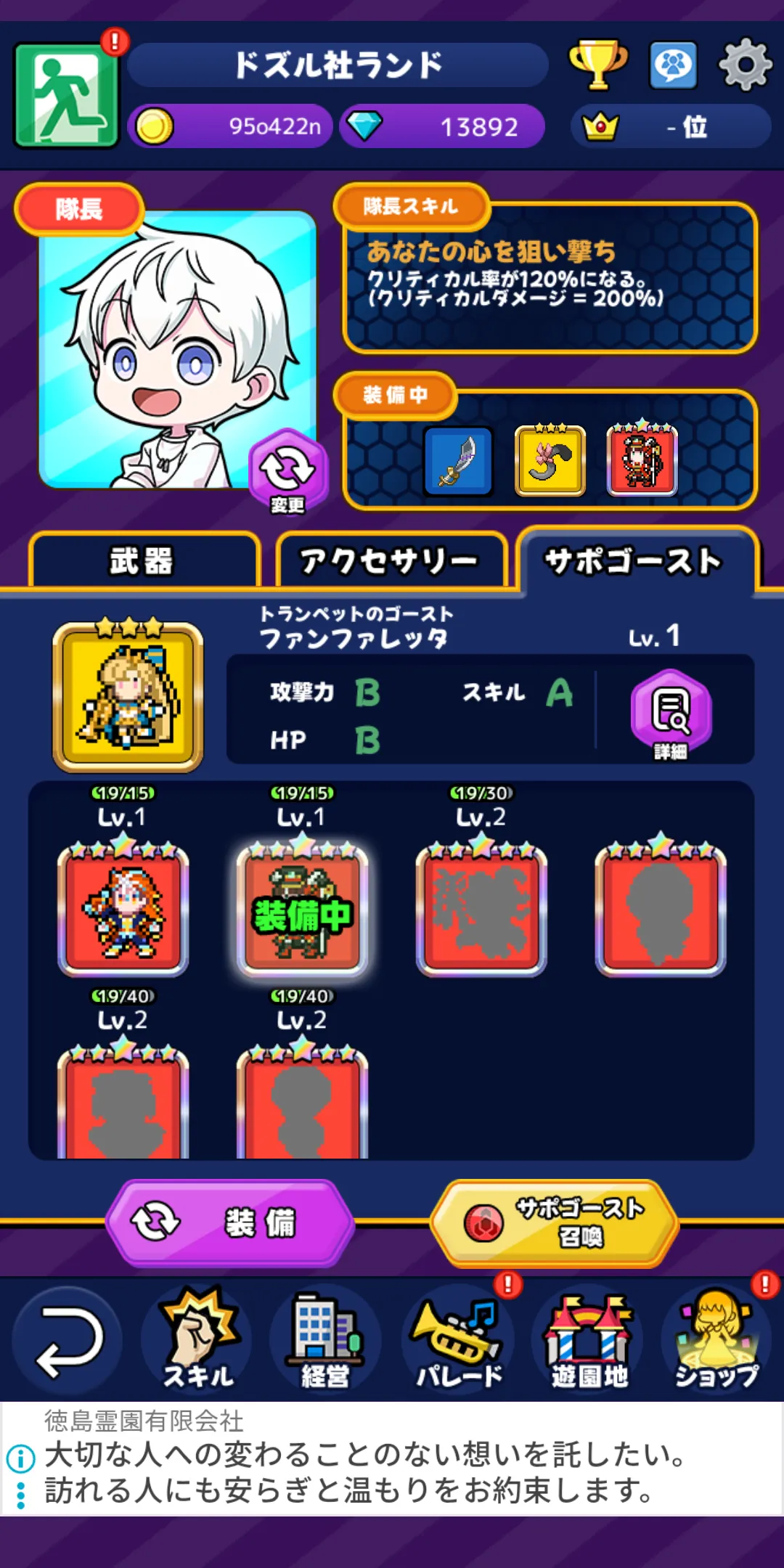Image resolution: width=784 pixels, height=1568 pixels.
Task: Open the 徳島霊園有限会社 ad banner
Action: (392, 1459)
